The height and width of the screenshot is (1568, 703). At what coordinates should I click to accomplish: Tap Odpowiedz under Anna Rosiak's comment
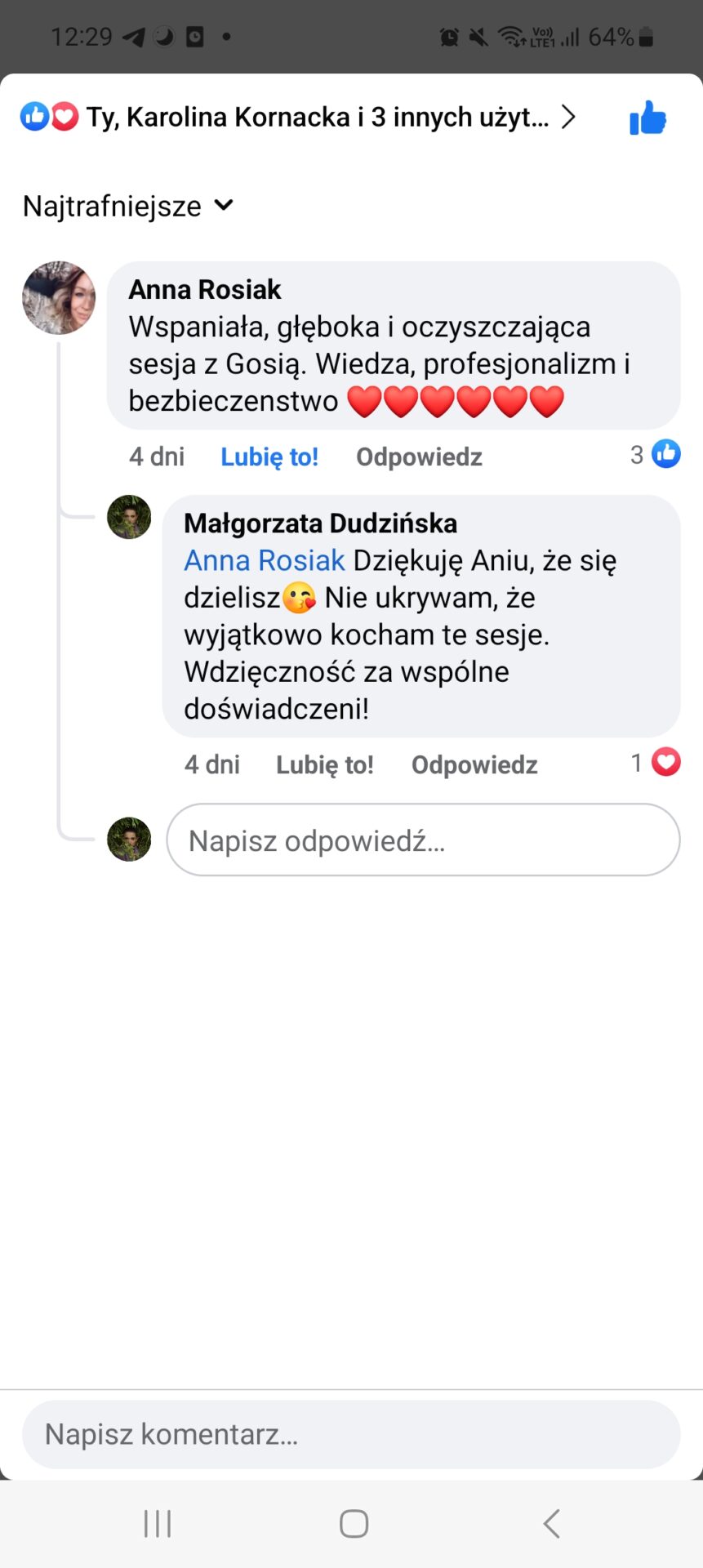click(419, 457)
